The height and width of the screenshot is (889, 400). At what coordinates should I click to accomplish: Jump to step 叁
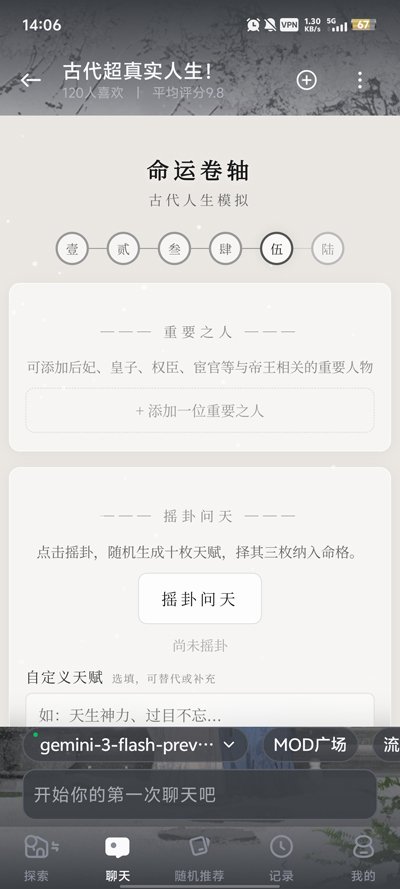175,248
